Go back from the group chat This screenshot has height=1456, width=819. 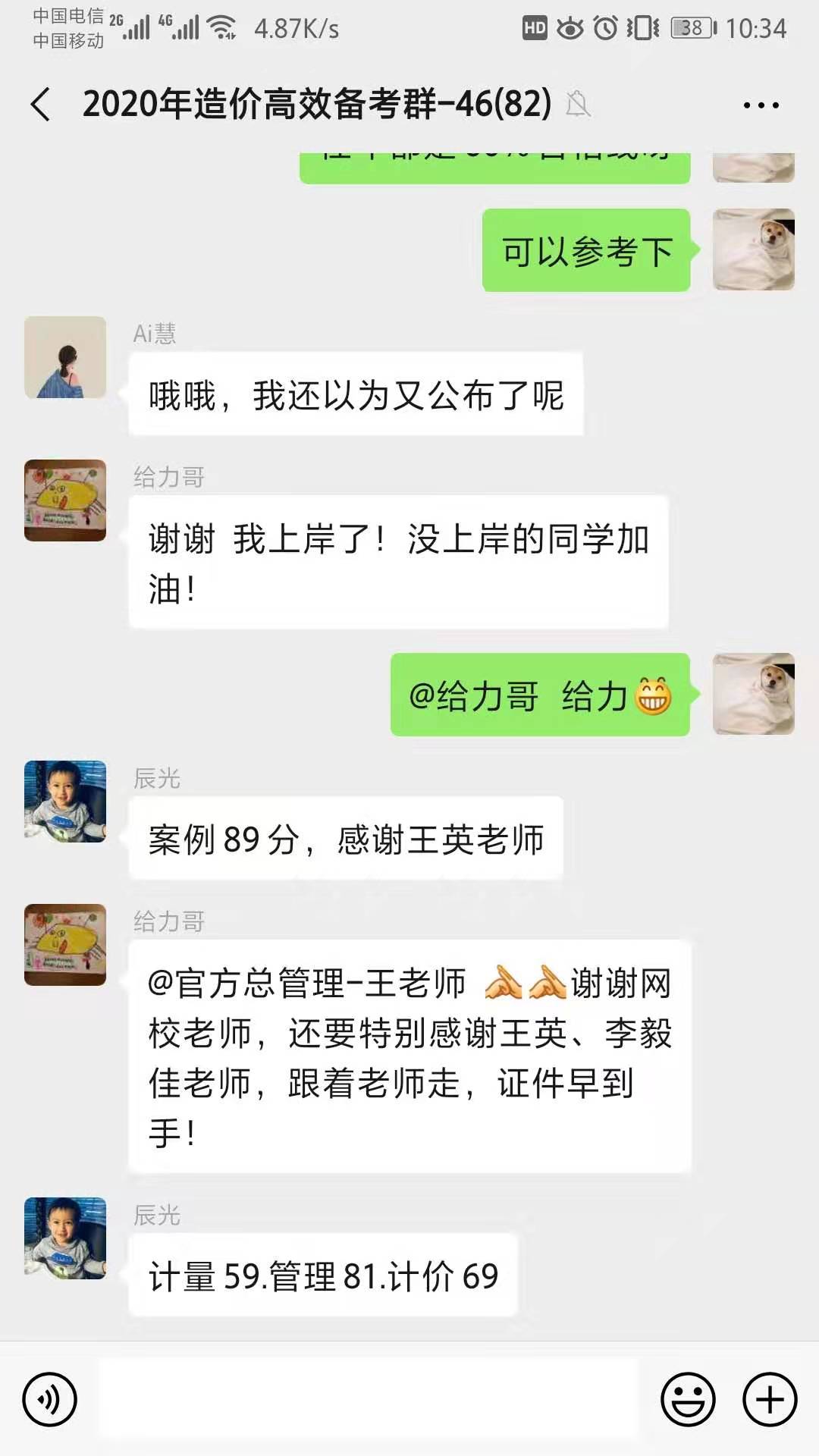(x=42, y=105)
